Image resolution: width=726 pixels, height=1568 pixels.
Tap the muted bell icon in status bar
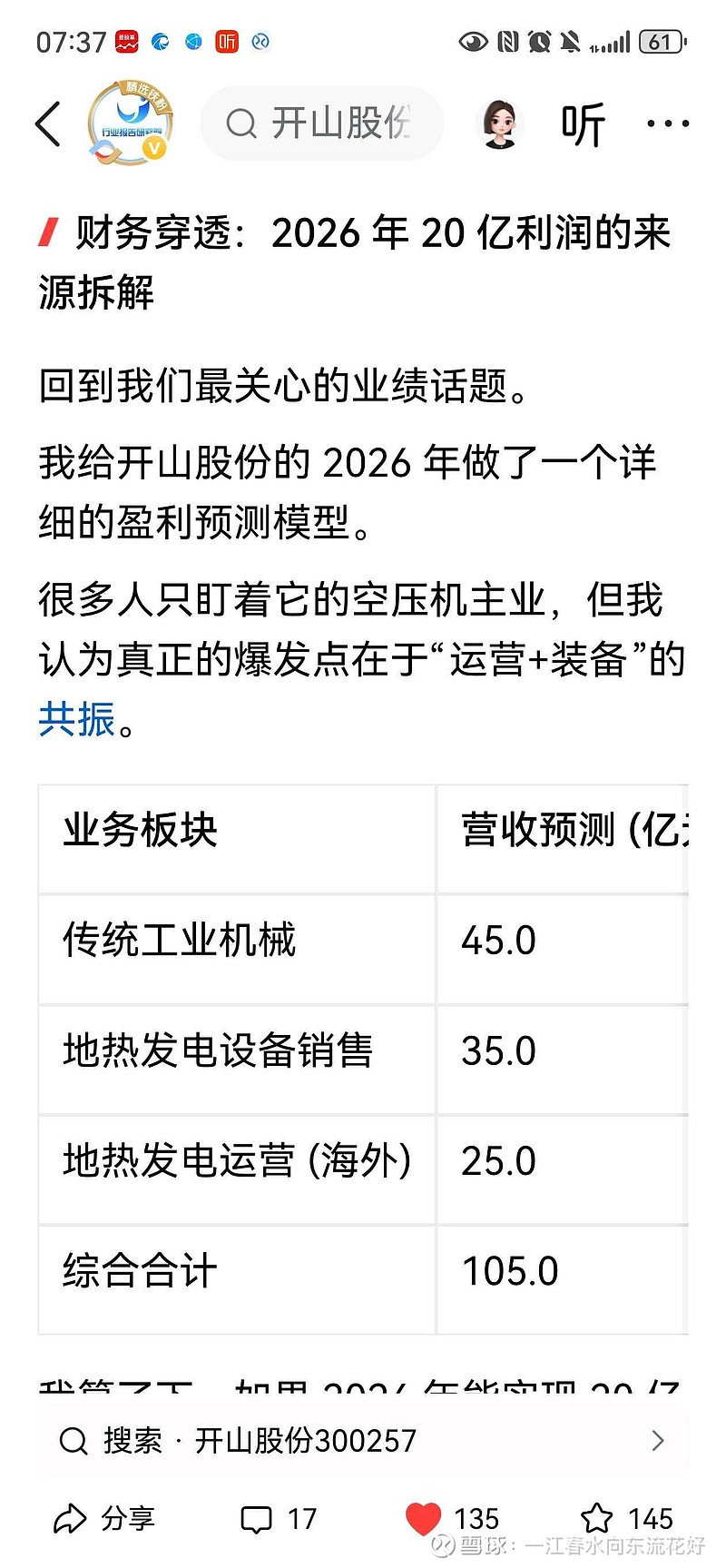(x=570, y=41)
